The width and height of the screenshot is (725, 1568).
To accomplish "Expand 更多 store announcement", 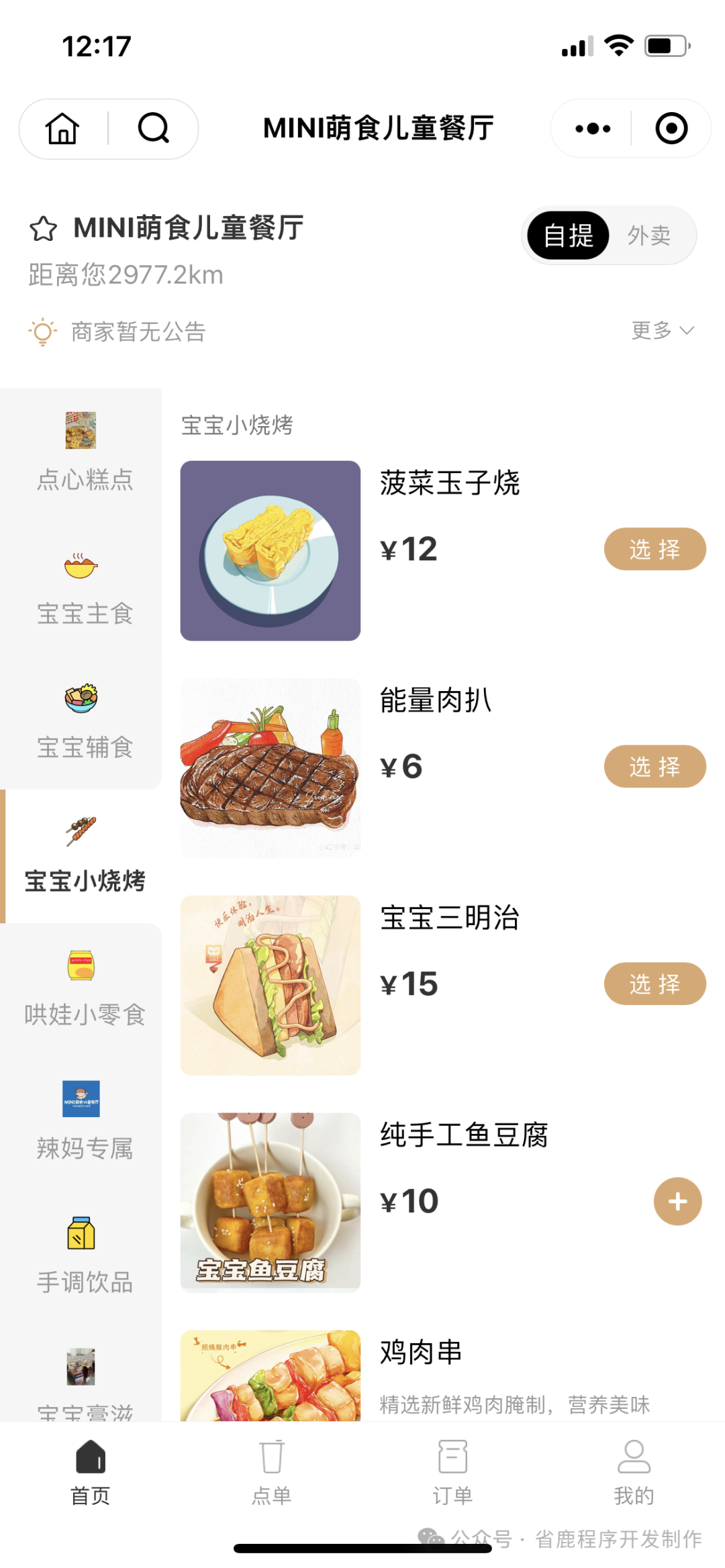I will (x=662, y=330).
